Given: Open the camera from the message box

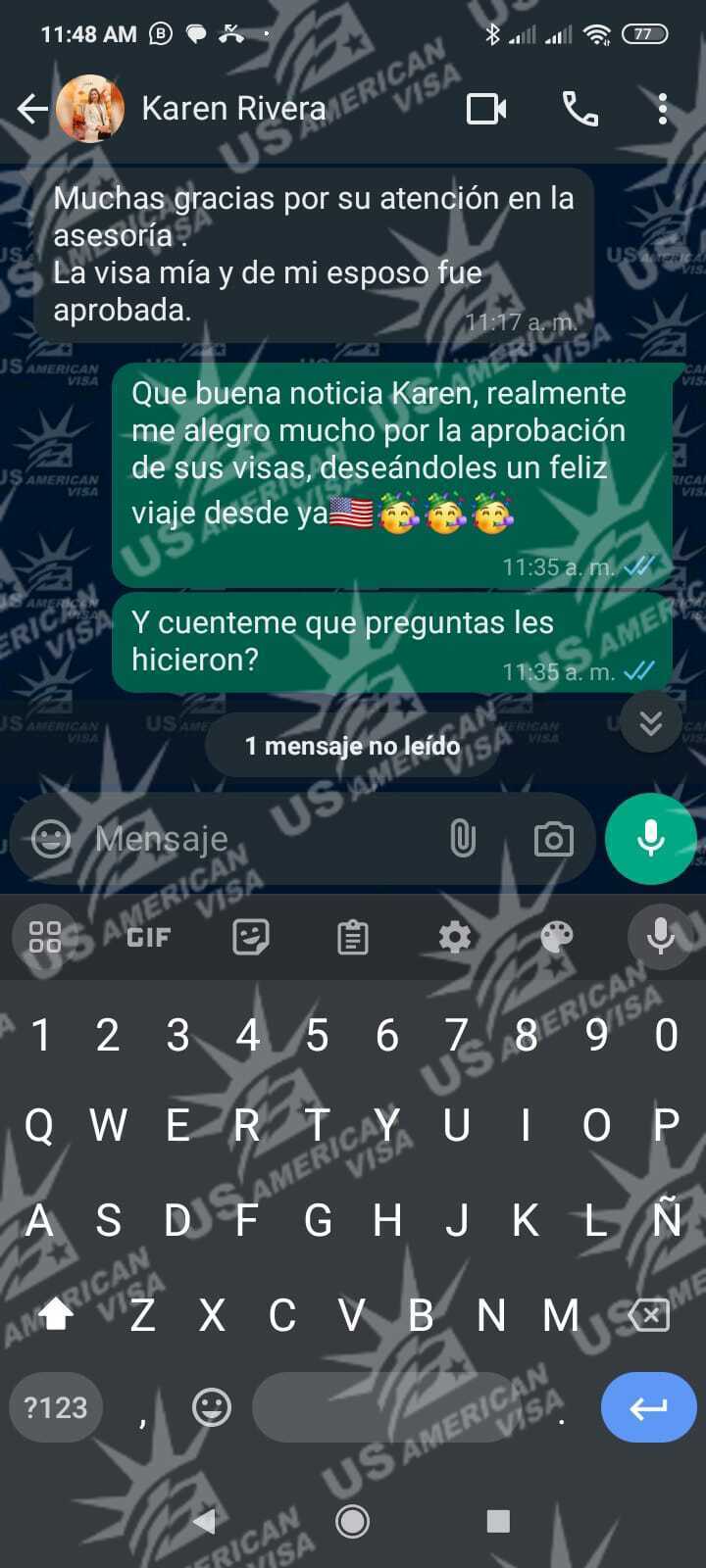Looking at the screenshot, I should pyautogui.click(x=553, y=839).
